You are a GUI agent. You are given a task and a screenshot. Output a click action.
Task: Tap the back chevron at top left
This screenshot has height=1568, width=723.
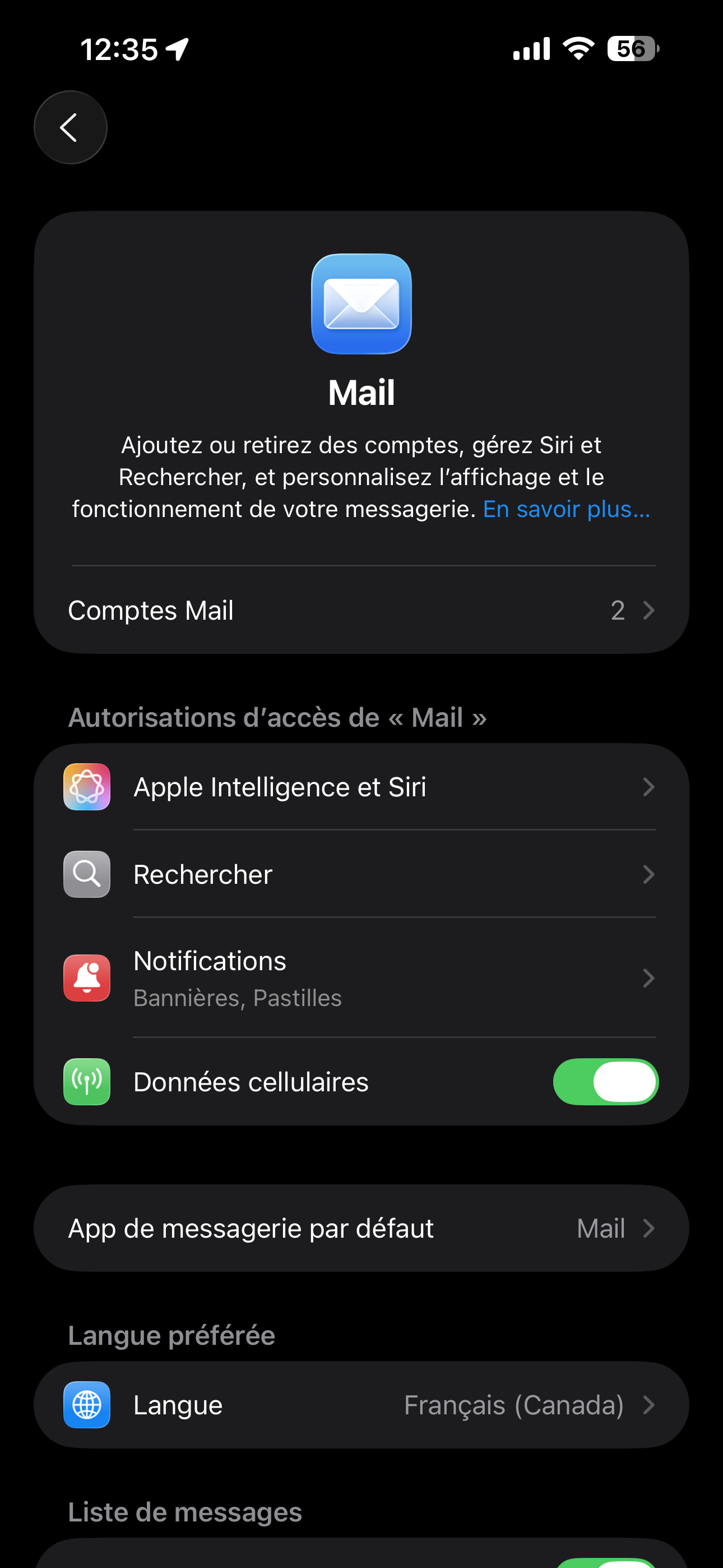(x=70, y=127)
